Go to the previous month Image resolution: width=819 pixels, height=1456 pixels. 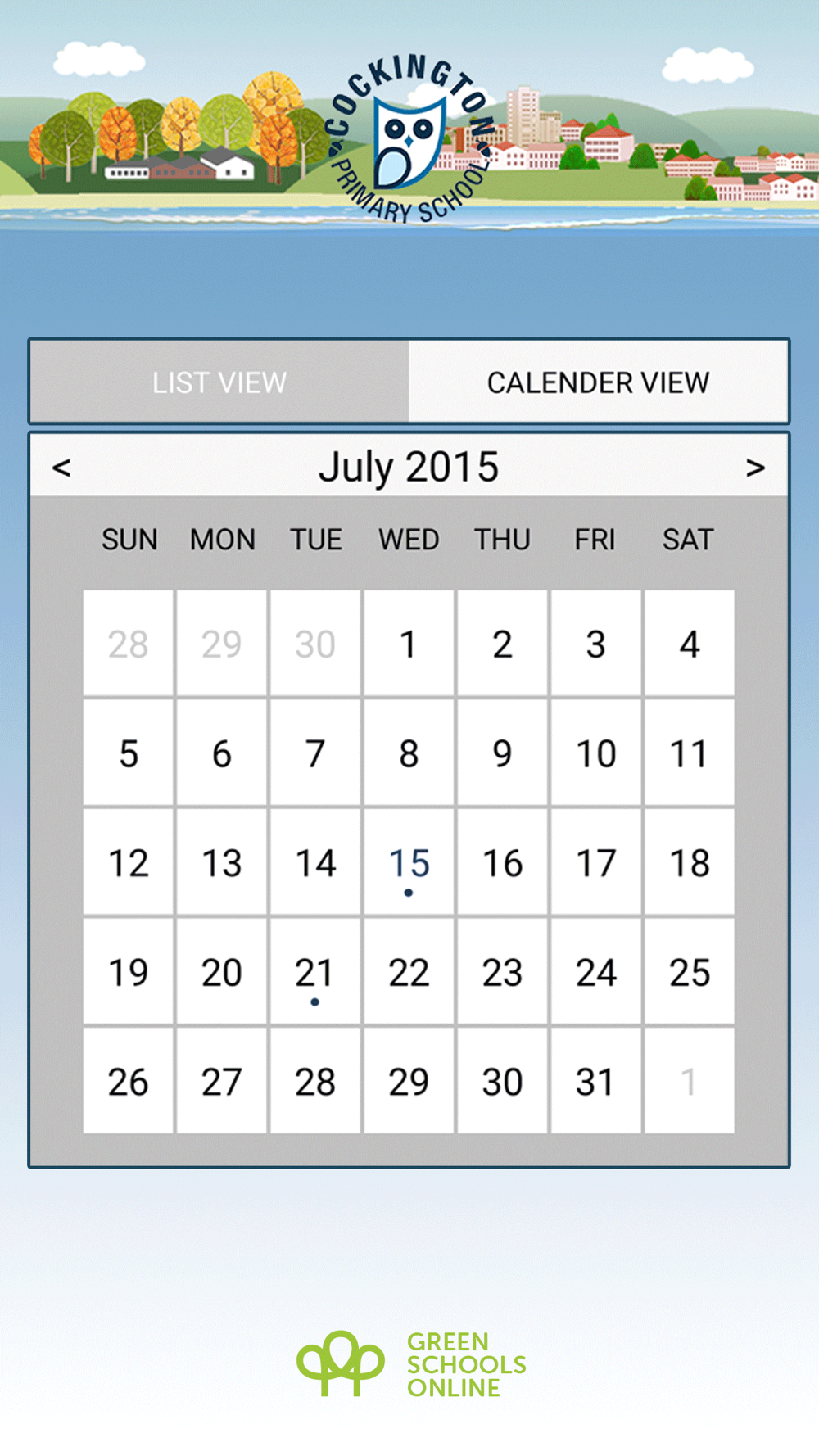61,468
